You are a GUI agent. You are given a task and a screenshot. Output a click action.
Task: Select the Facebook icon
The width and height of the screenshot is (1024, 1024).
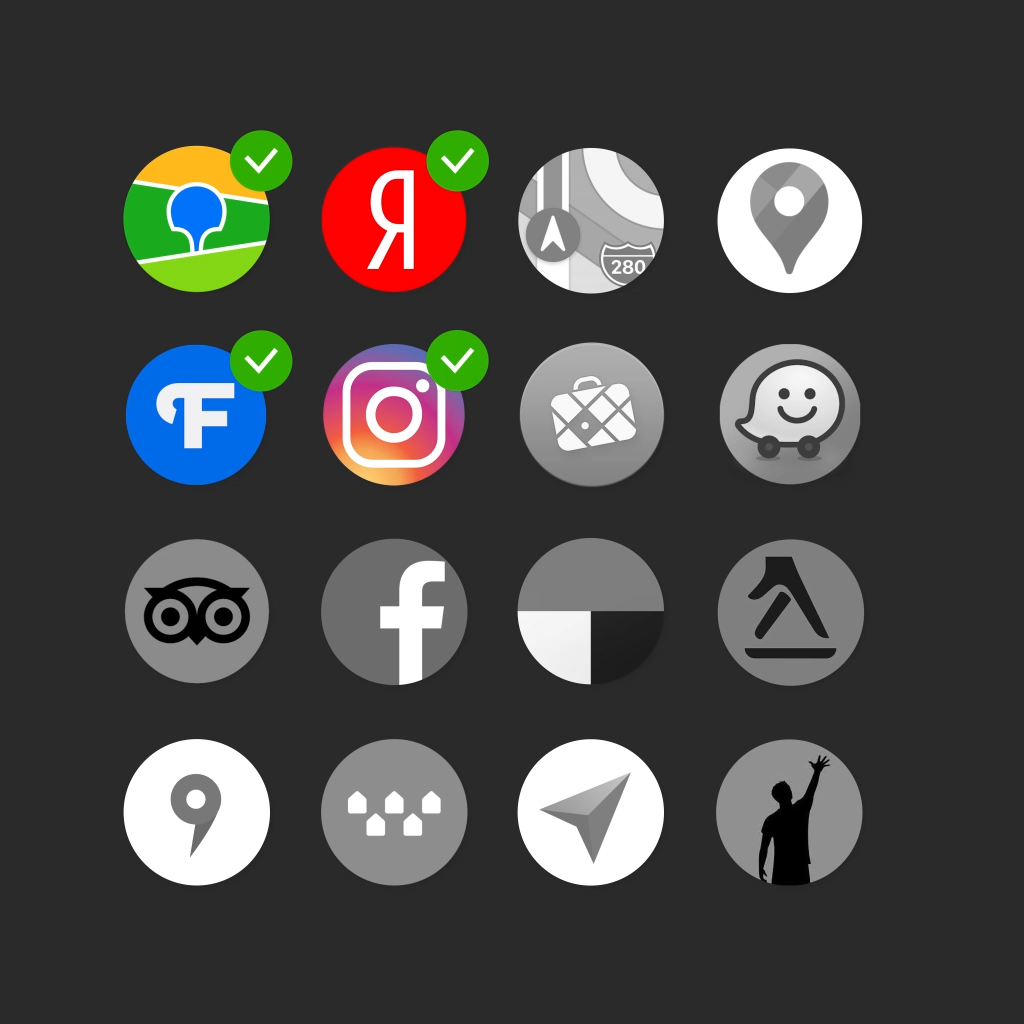[x=393, y=611]
